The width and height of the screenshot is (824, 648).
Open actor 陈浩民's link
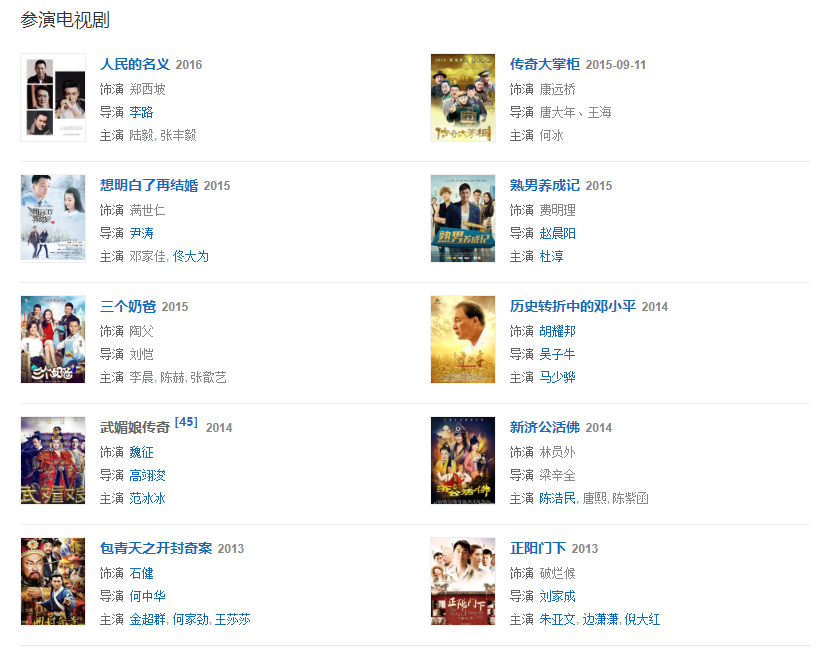(557, 498)
